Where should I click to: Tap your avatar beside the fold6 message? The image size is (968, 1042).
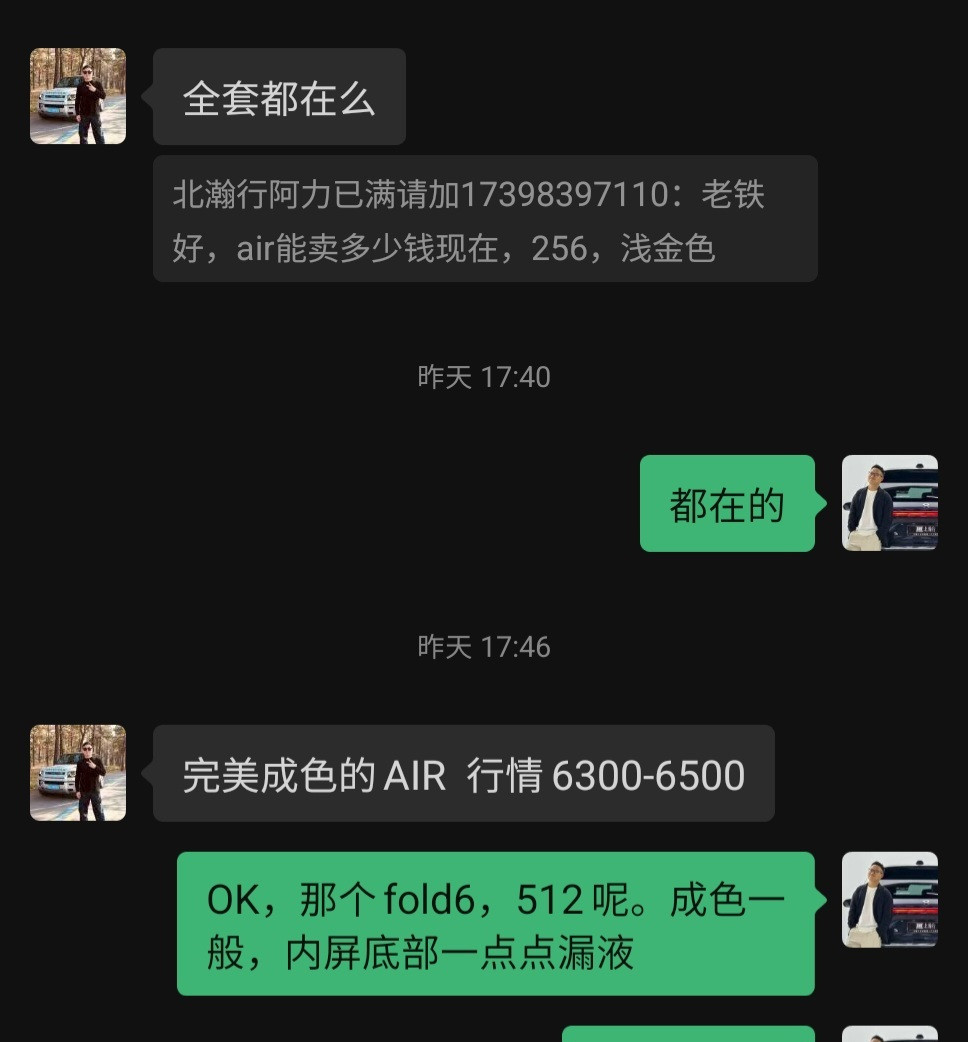(x=889, y=899)
